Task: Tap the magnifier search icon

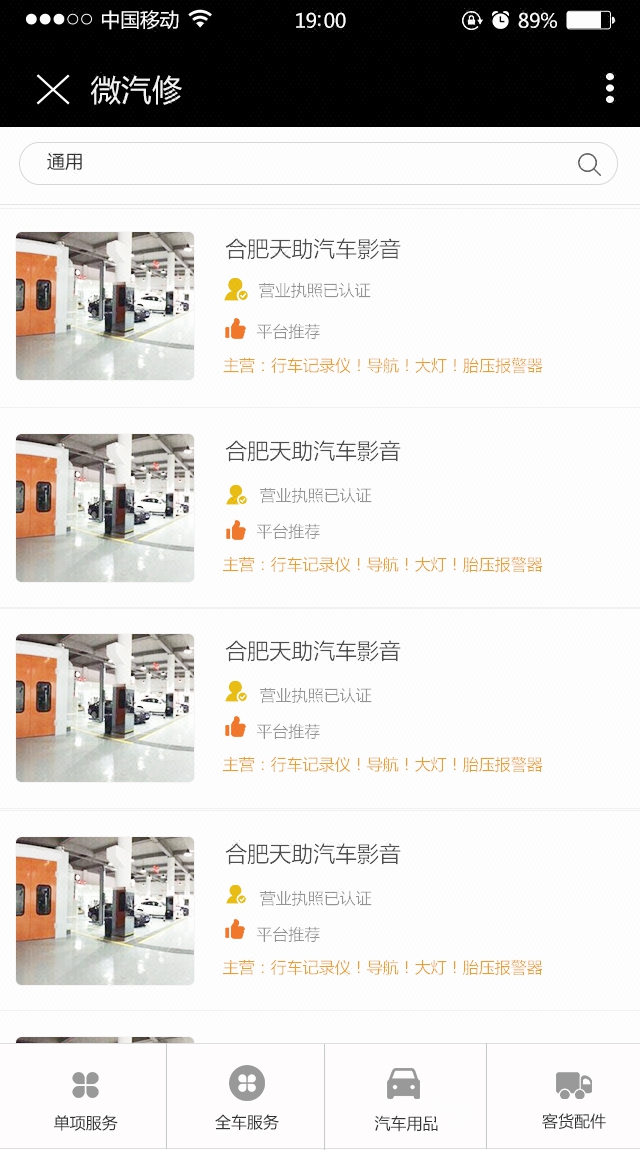Action: tap(589, 164)
